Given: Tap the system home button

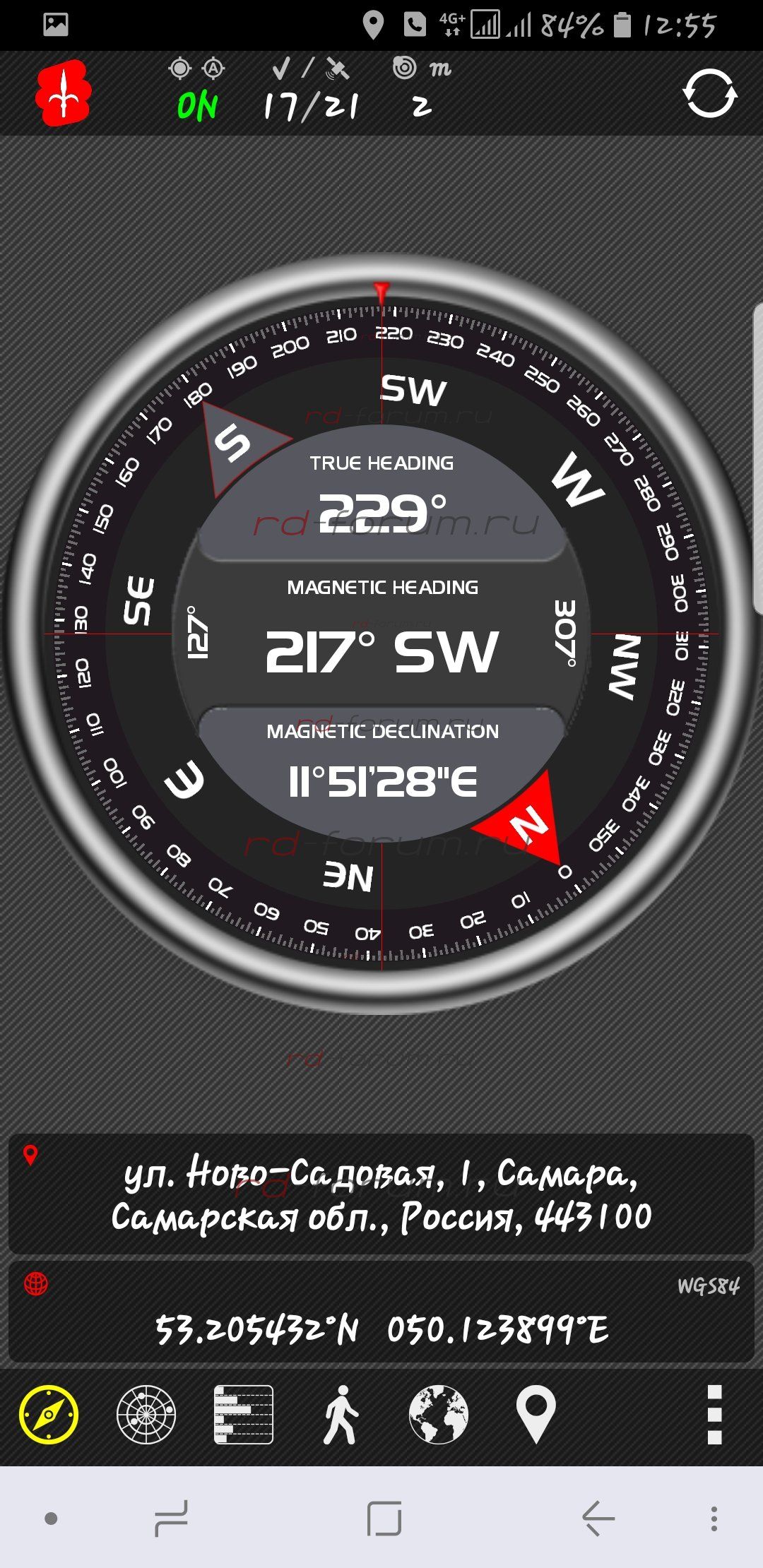Looking at the screenshot, I should 384,1517.
